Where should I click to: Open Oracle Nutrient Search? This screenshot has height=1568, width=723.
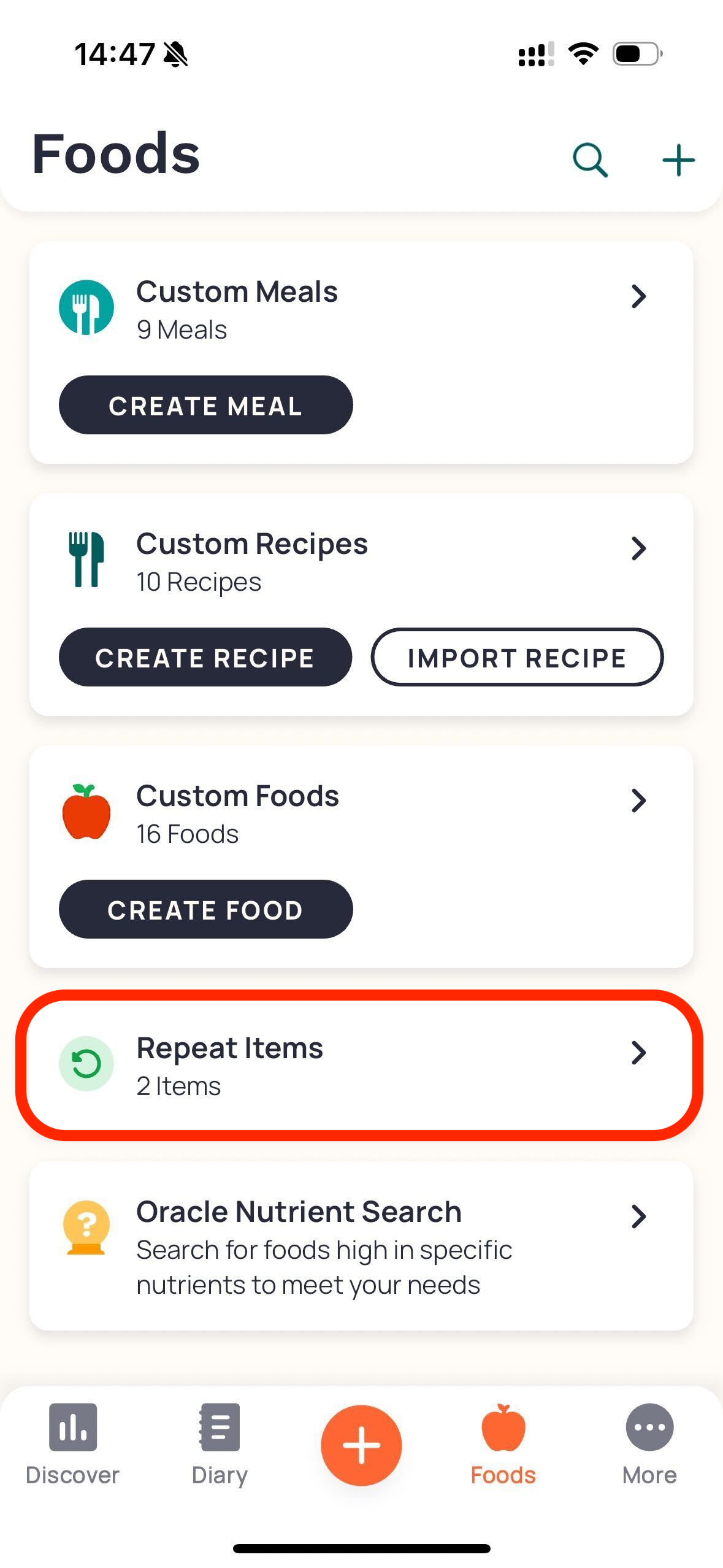pos(361,1245)
